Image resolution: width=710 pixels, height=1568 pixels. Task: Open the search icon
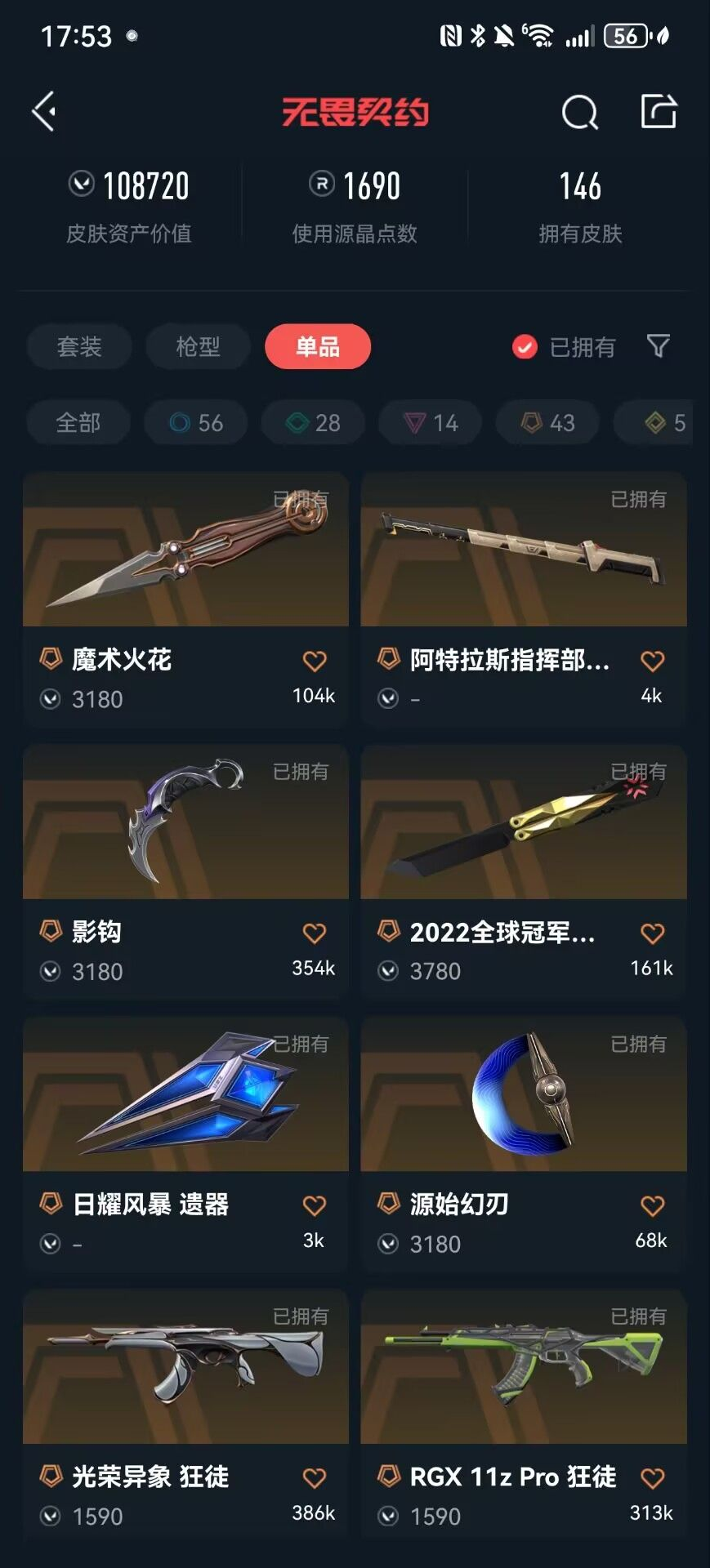tap(579, 112)
